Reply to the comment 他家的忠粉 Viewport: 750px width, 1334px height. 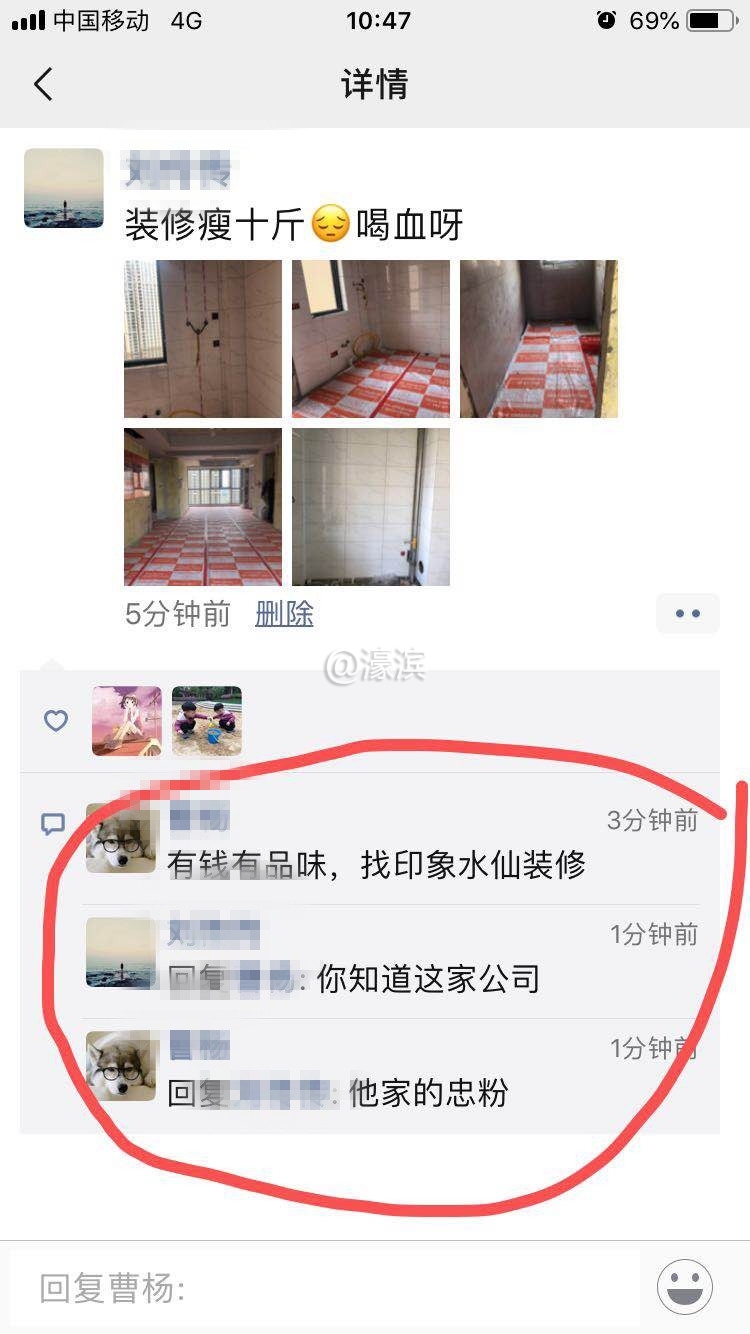[x=428, y=1093]
